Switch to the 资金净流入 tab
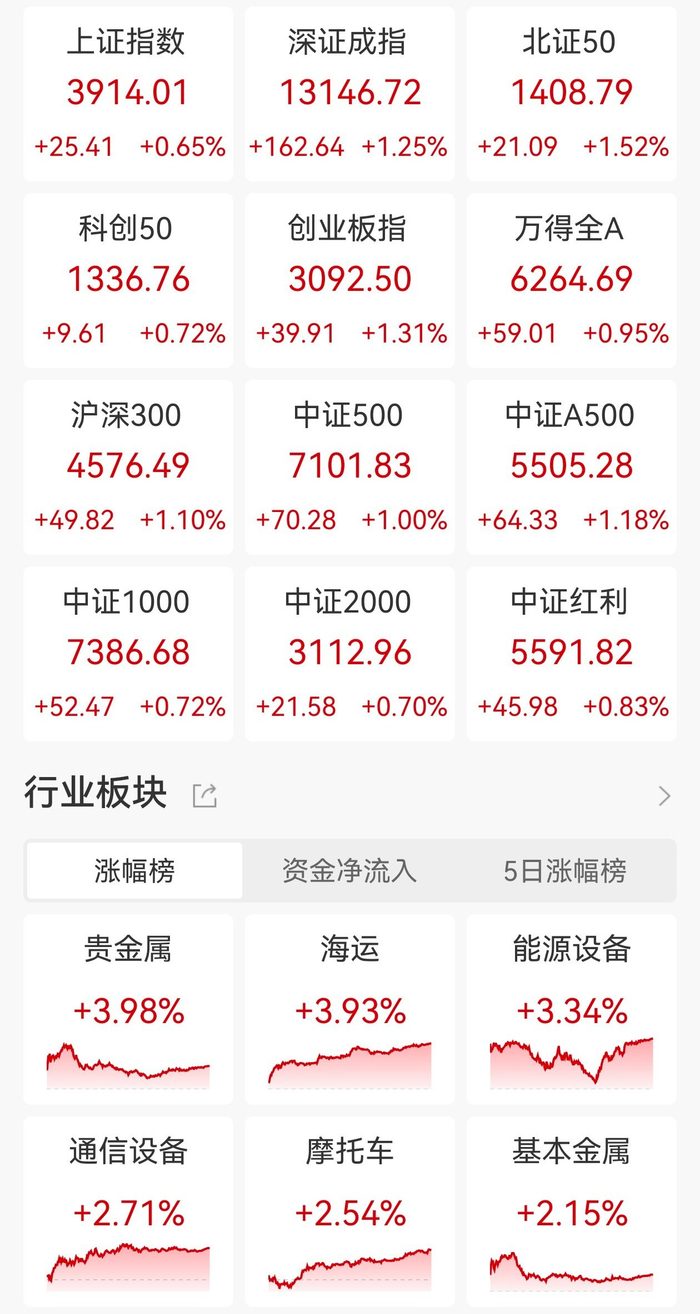 point(349,871)
